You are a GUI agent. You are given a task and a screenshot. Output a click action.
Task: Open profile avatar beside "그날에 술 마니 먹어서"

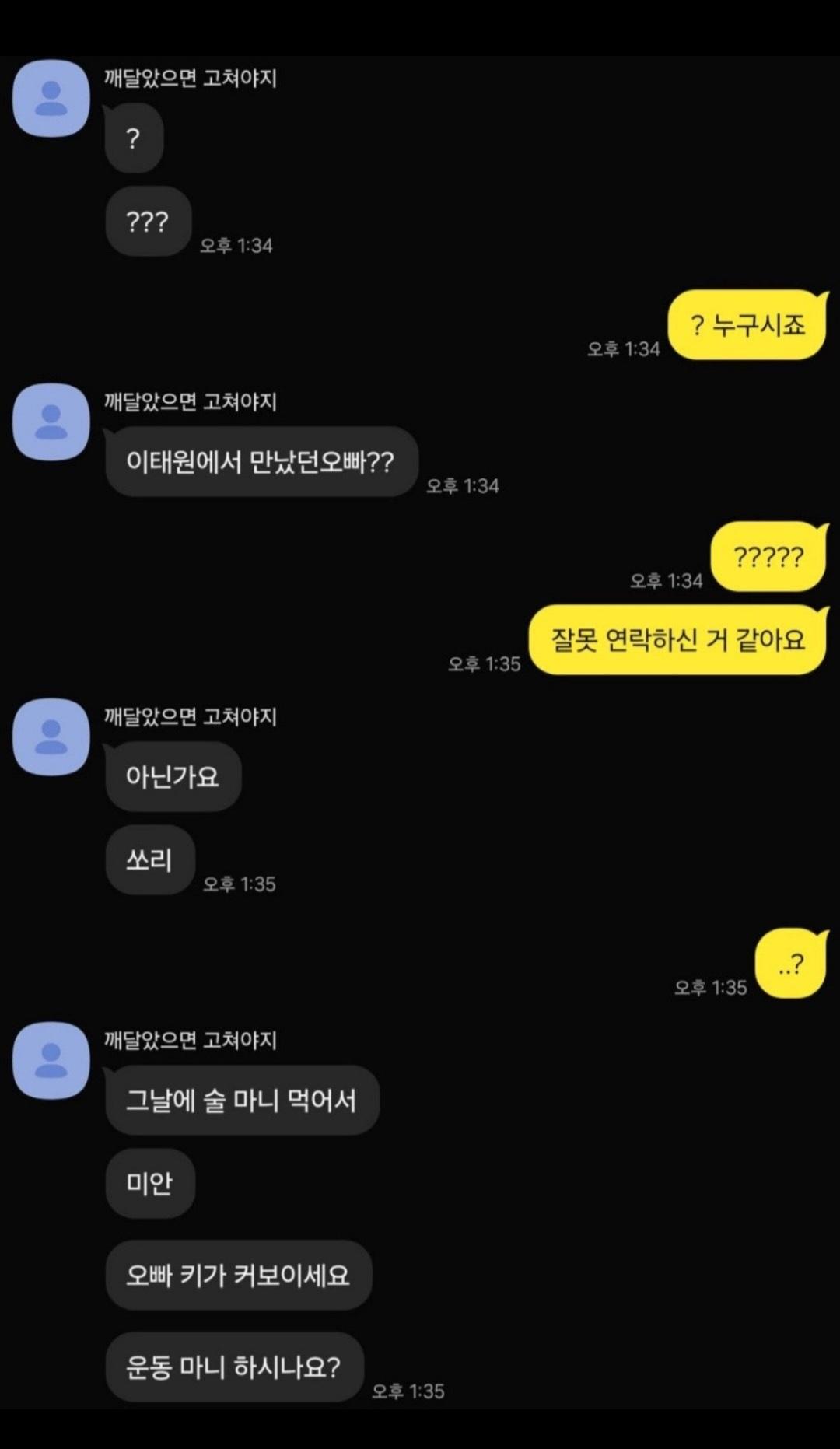coord(51,1060)
